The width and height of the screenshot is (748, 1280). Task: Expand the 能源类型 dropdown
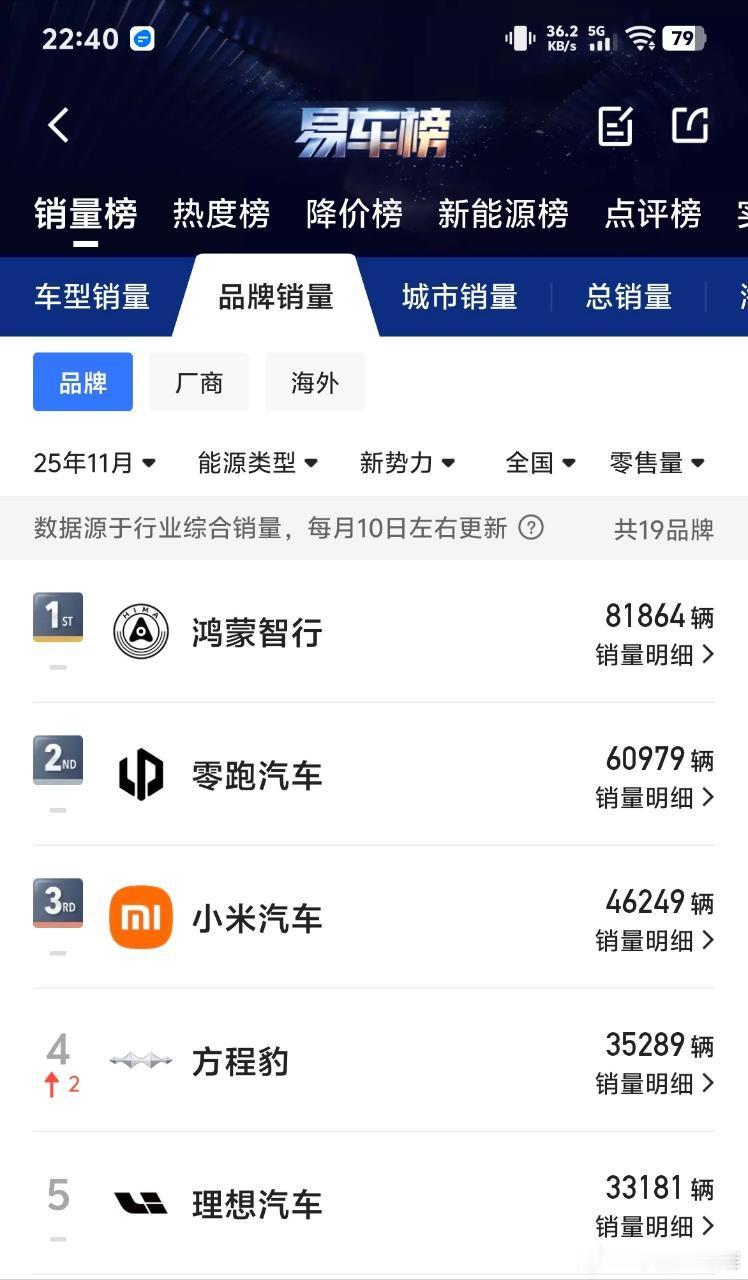[257, 462]
